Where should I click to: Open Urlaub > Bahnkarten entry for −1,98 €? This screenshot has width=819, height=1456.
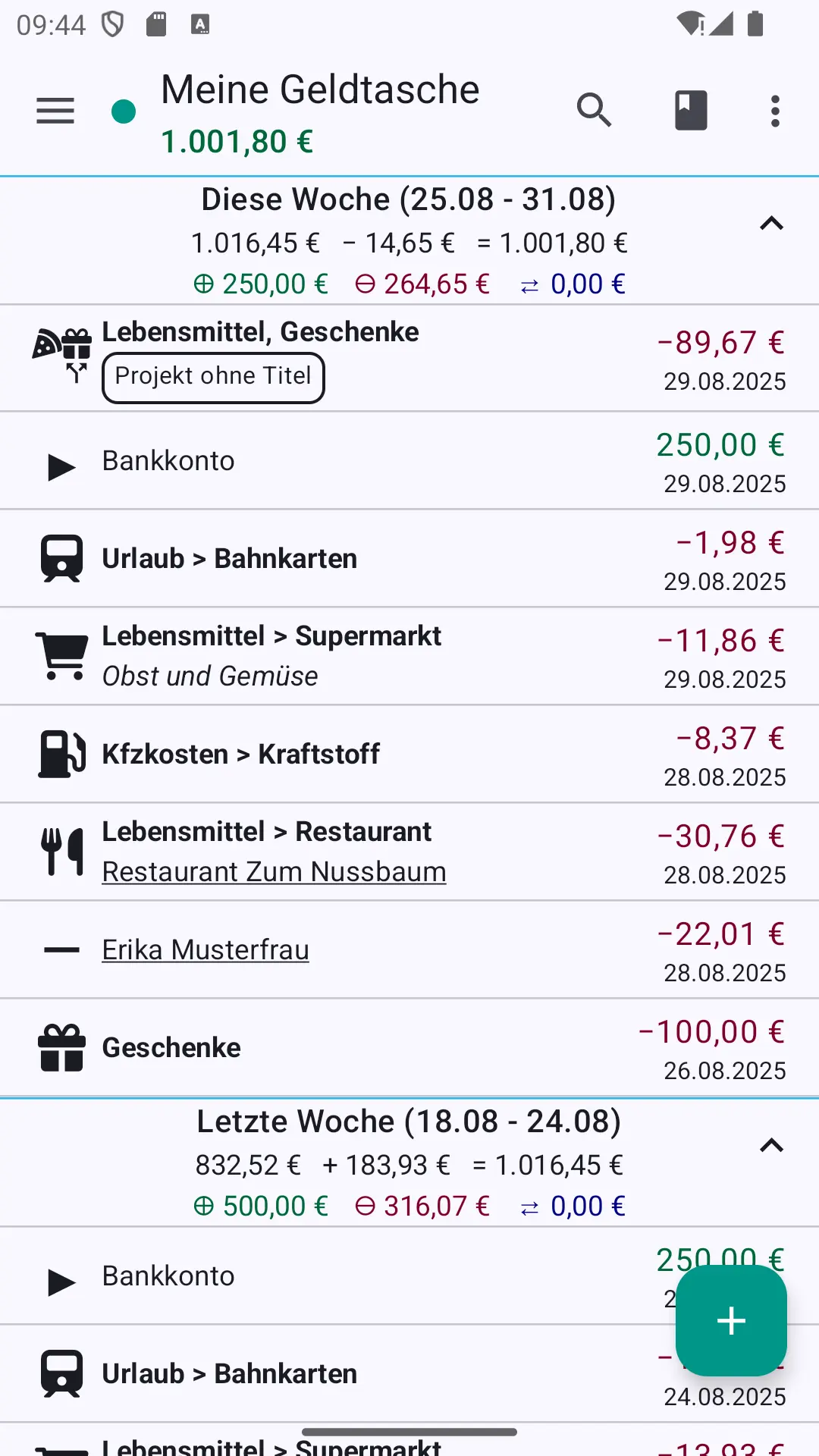pyautogui.click(x=409, y=559)
